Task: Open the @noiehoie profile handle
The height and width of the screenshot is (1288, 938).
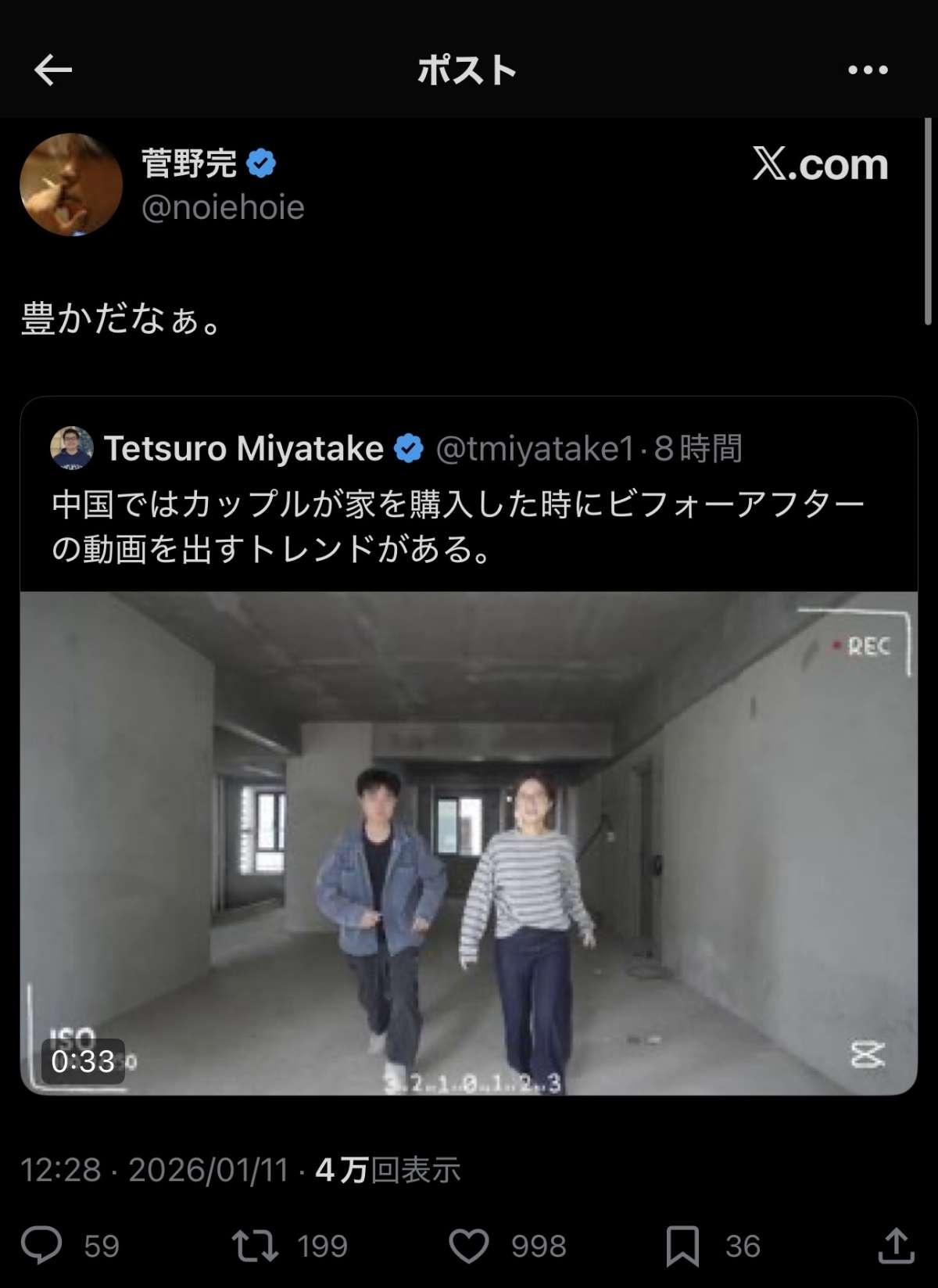Action: [x=223, y=208]
